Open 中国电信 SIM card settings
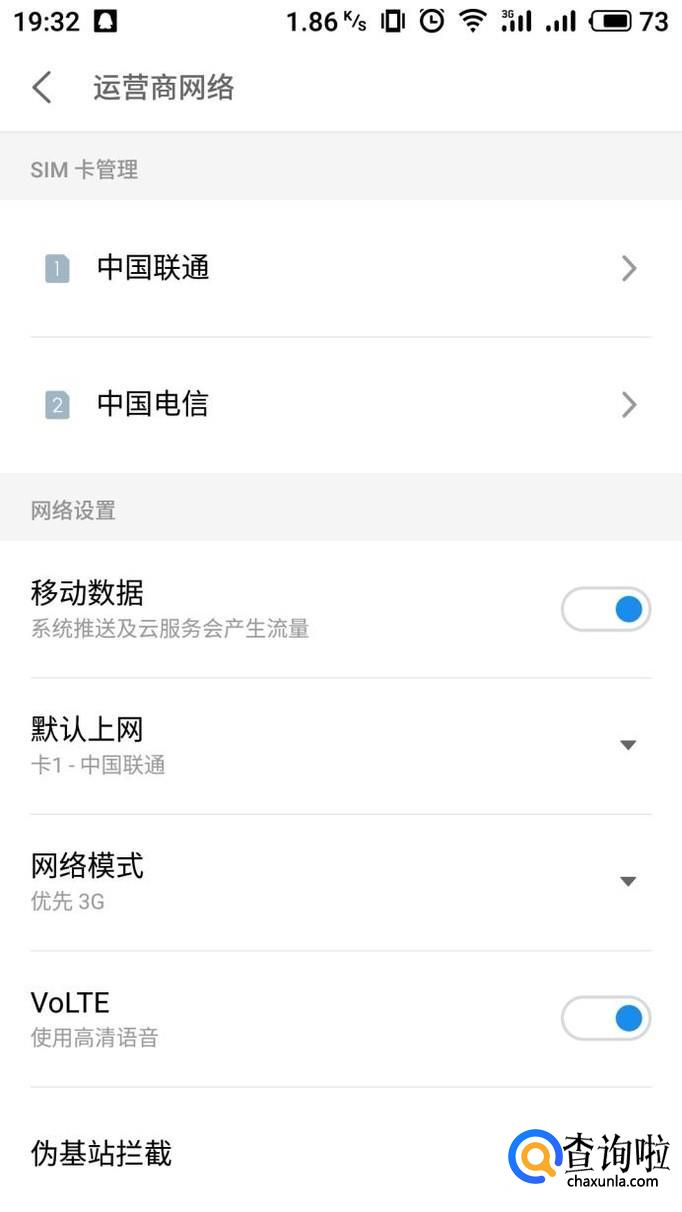This screenshot has height=1212, width=682. 340,405
